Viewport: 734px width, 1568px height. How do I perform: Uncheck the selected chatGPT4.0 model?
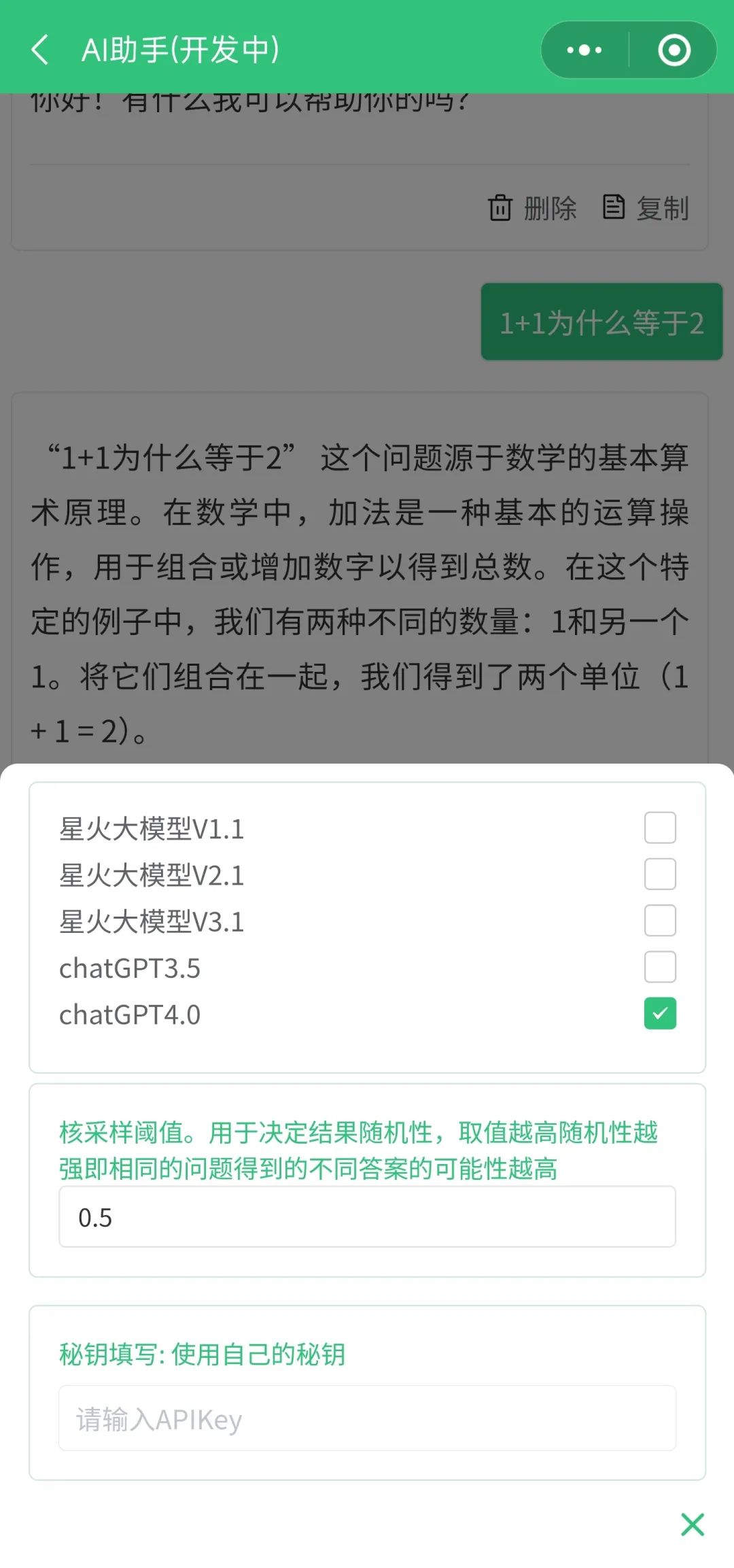659,1014
